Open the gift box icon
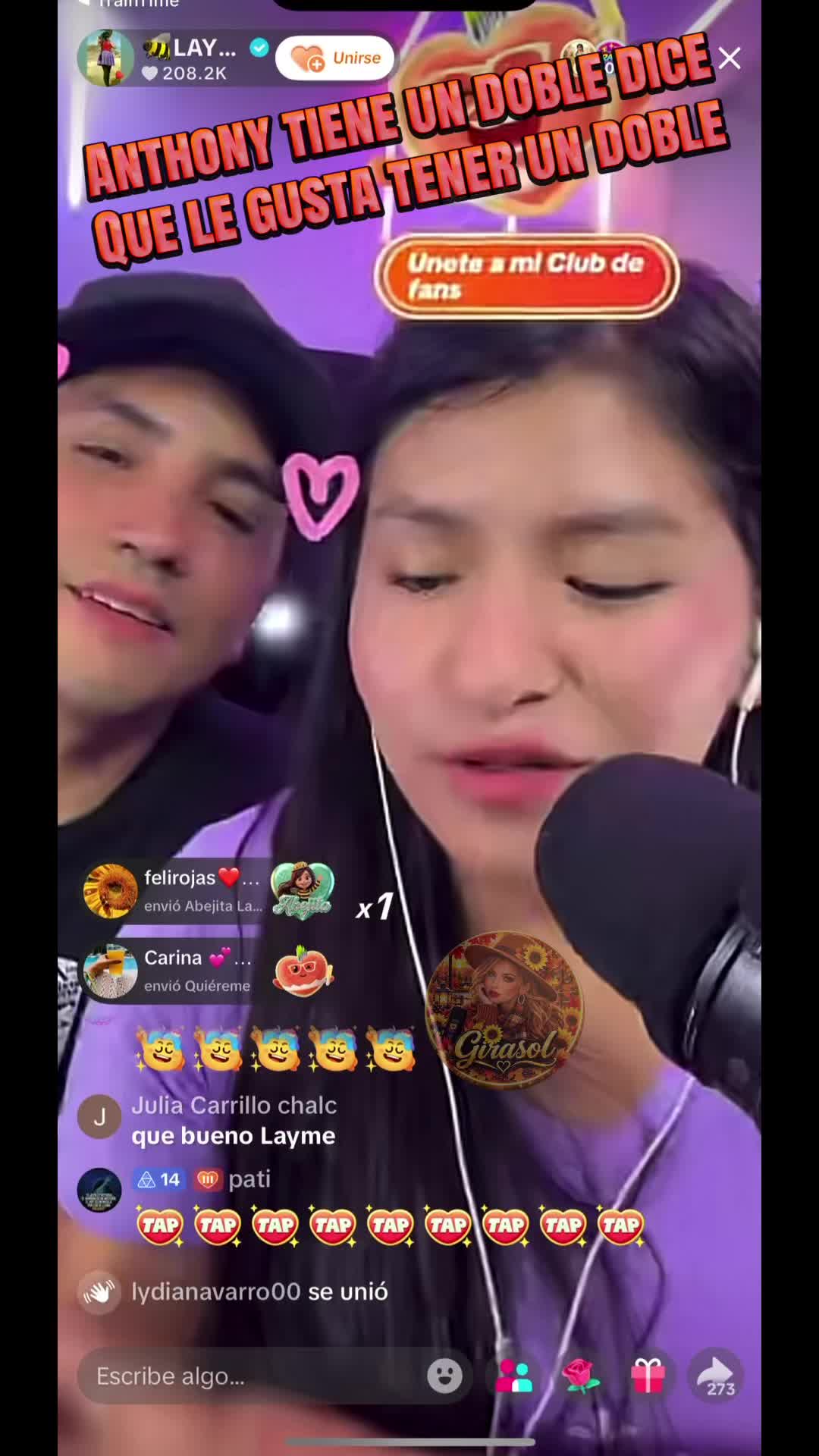819x1456 pixels. point(648,1375)
